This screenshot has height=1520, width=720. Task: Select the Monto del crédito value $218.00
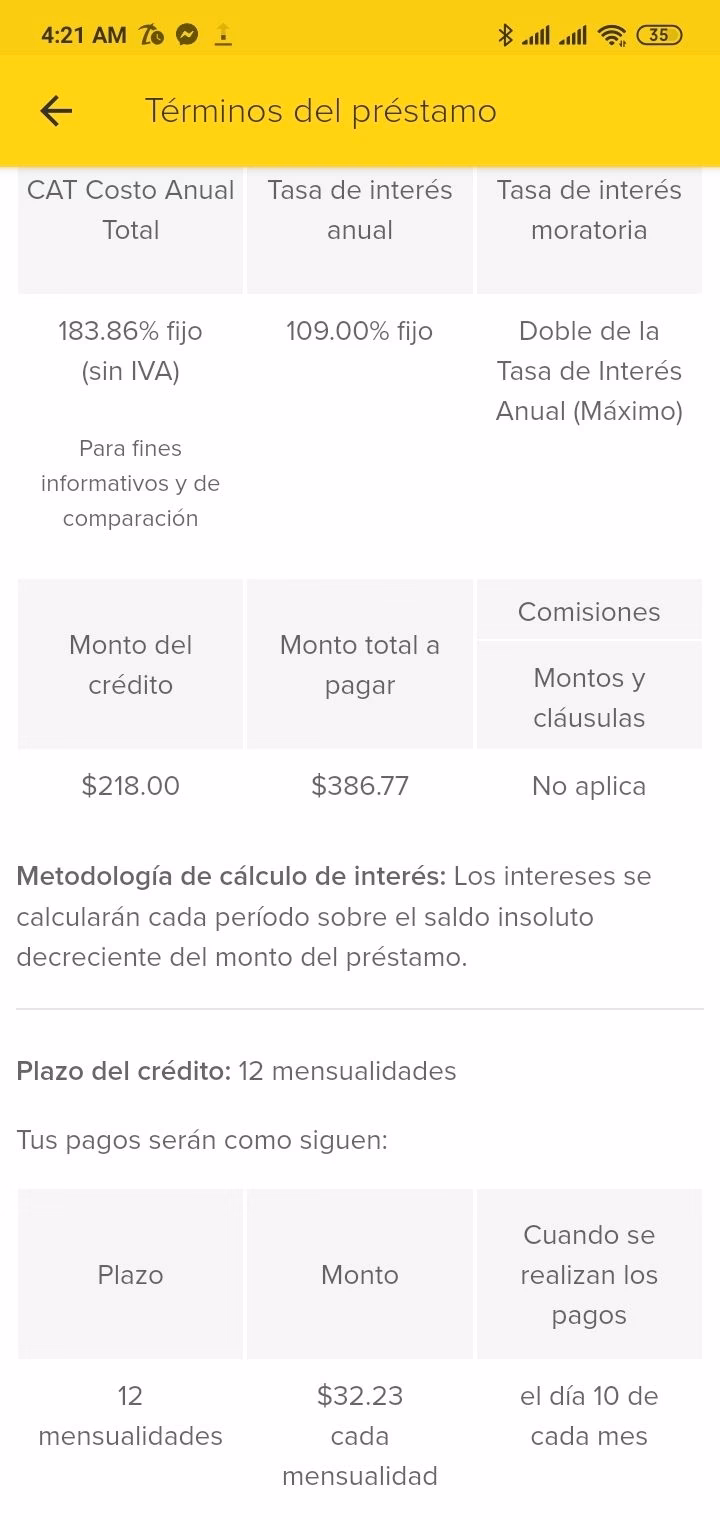130,786
